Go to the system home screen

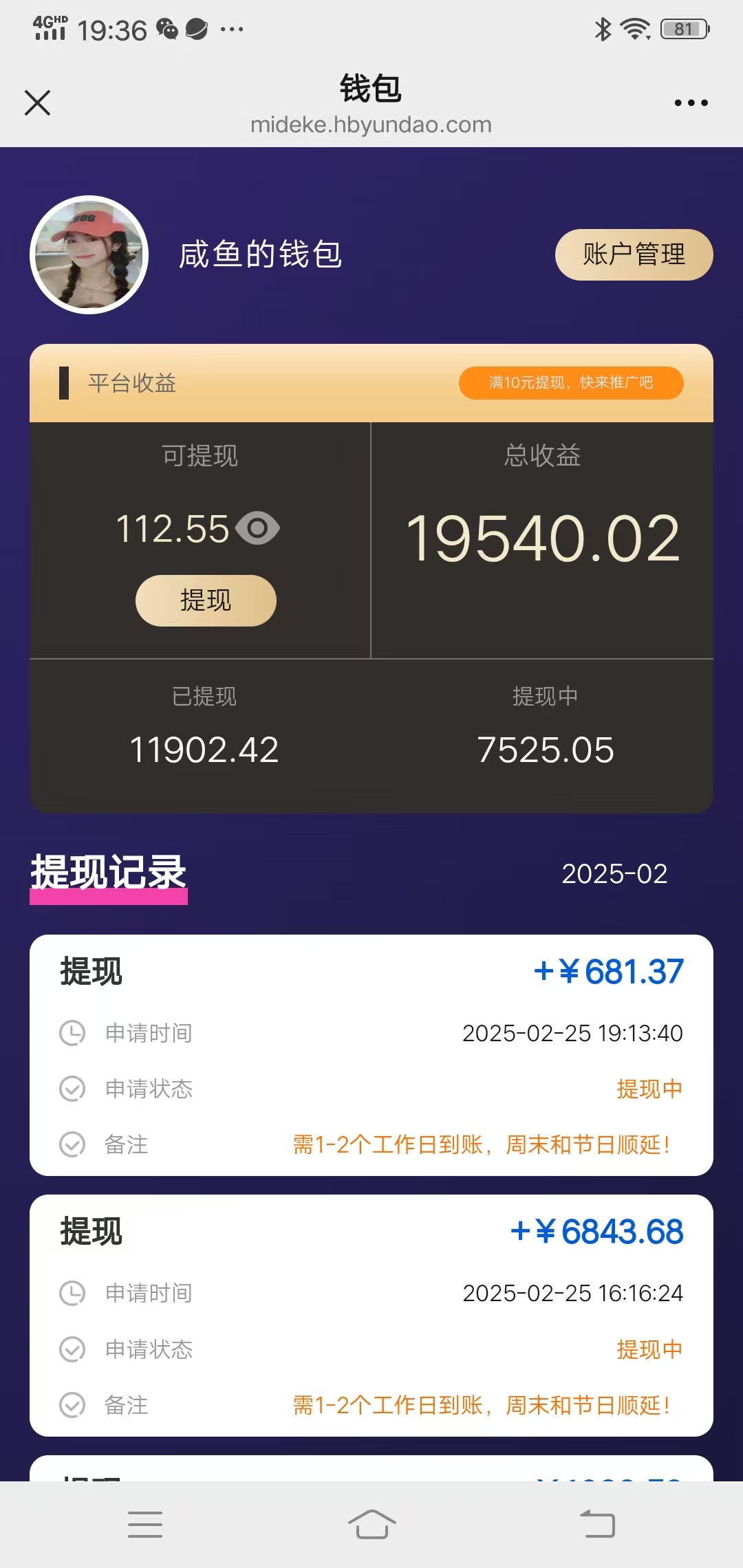coord(371,1524)
